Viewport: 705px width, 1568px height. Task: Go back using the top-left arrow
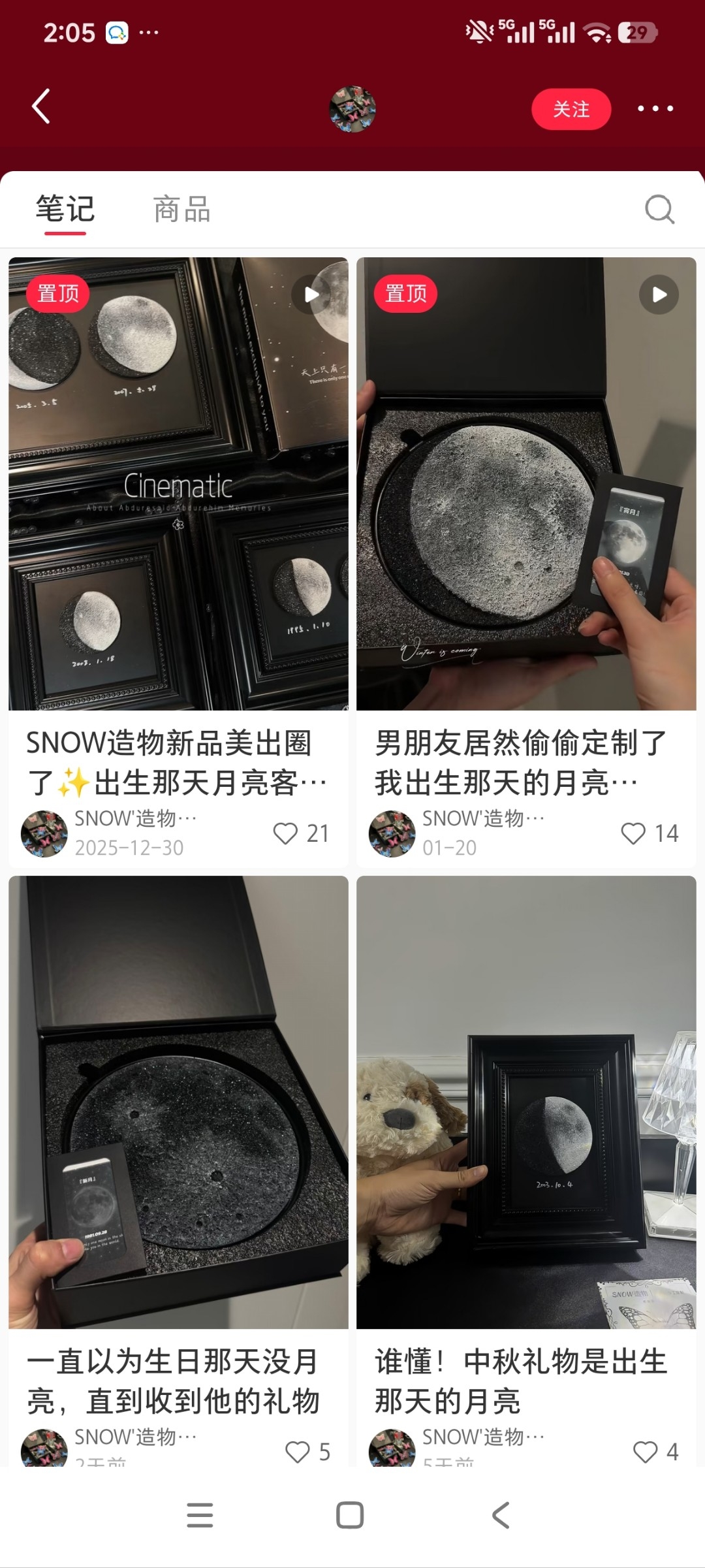click(41, 106)
